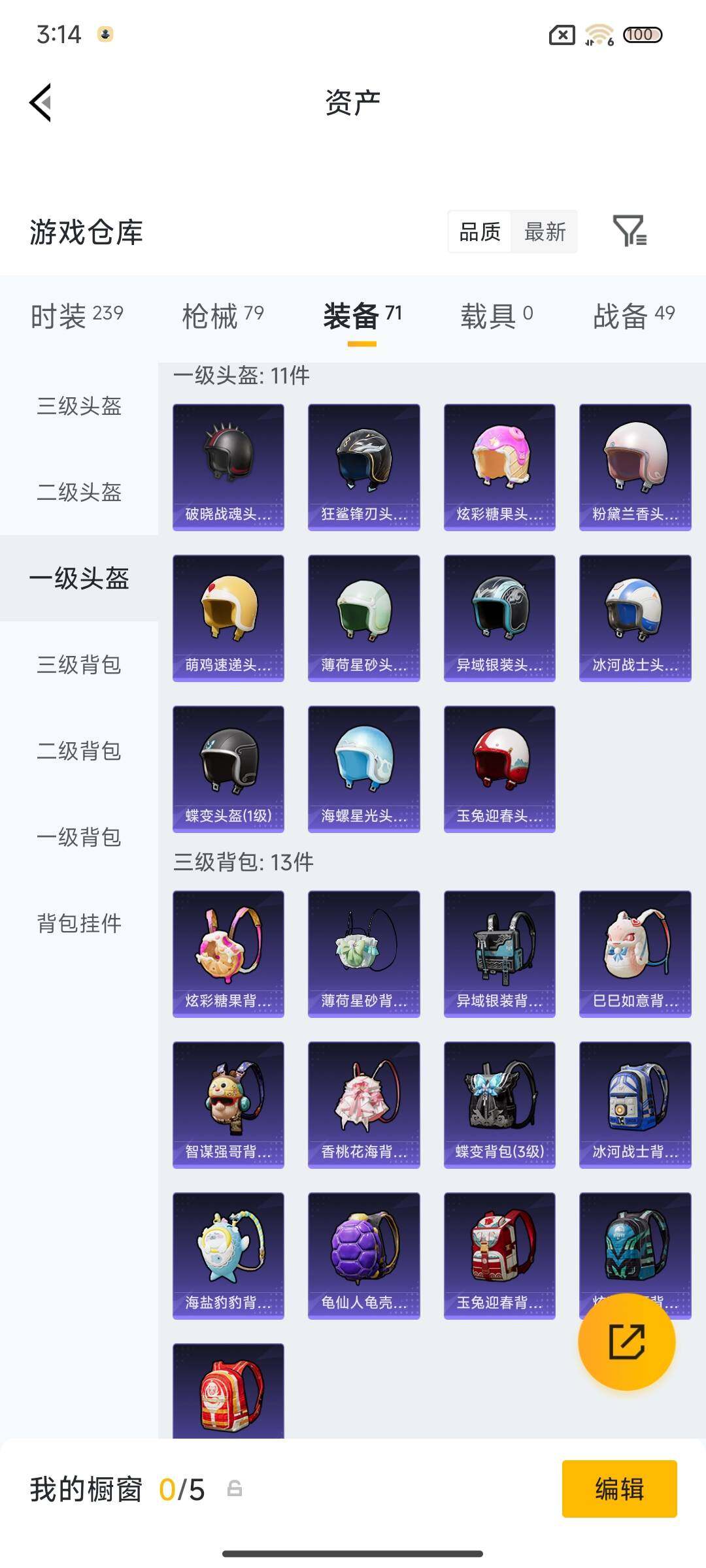706x1568 pixels.
Task: Open the 炫彩糖果头盔 item
Action: tap(499, 465)
